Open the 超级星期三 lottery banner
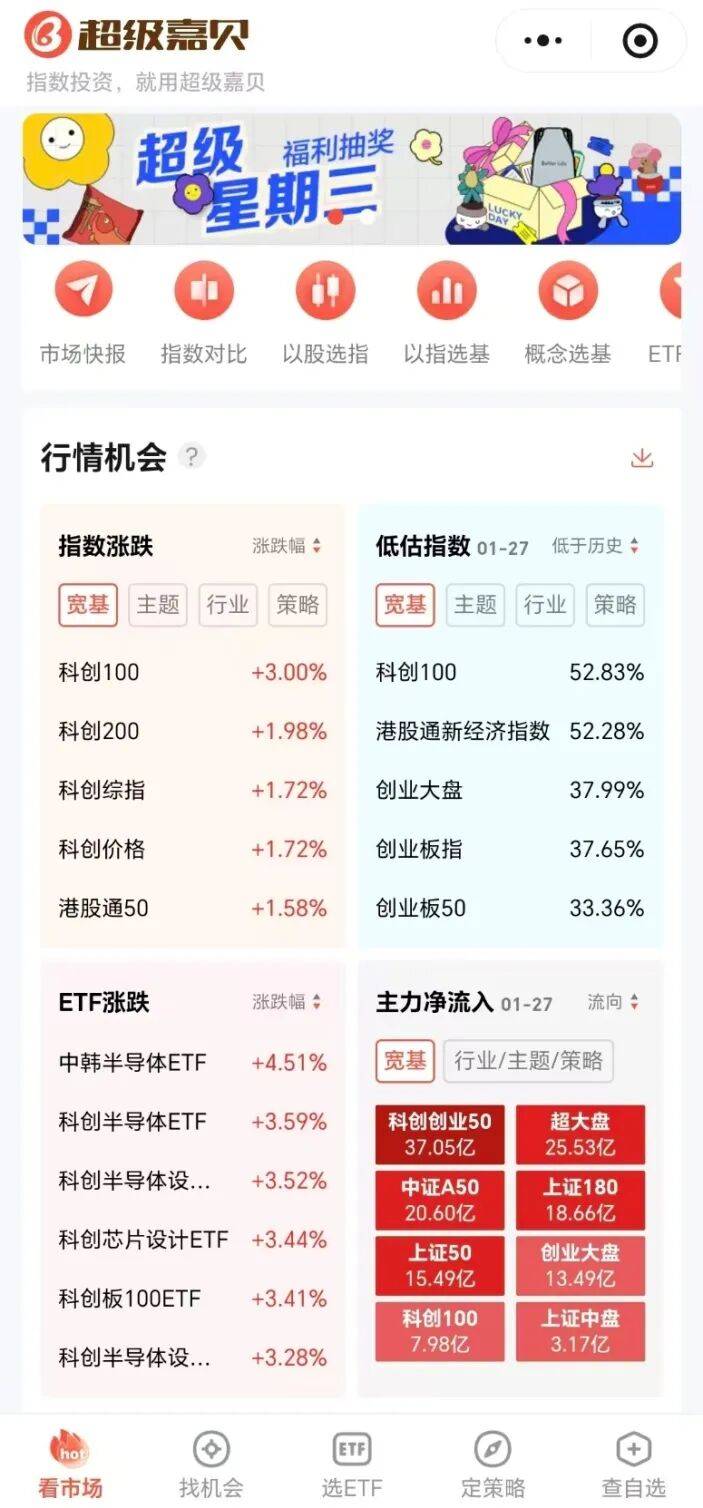Screen dimensions: 703x1508 pyautogui.click(x=351, y=179)
